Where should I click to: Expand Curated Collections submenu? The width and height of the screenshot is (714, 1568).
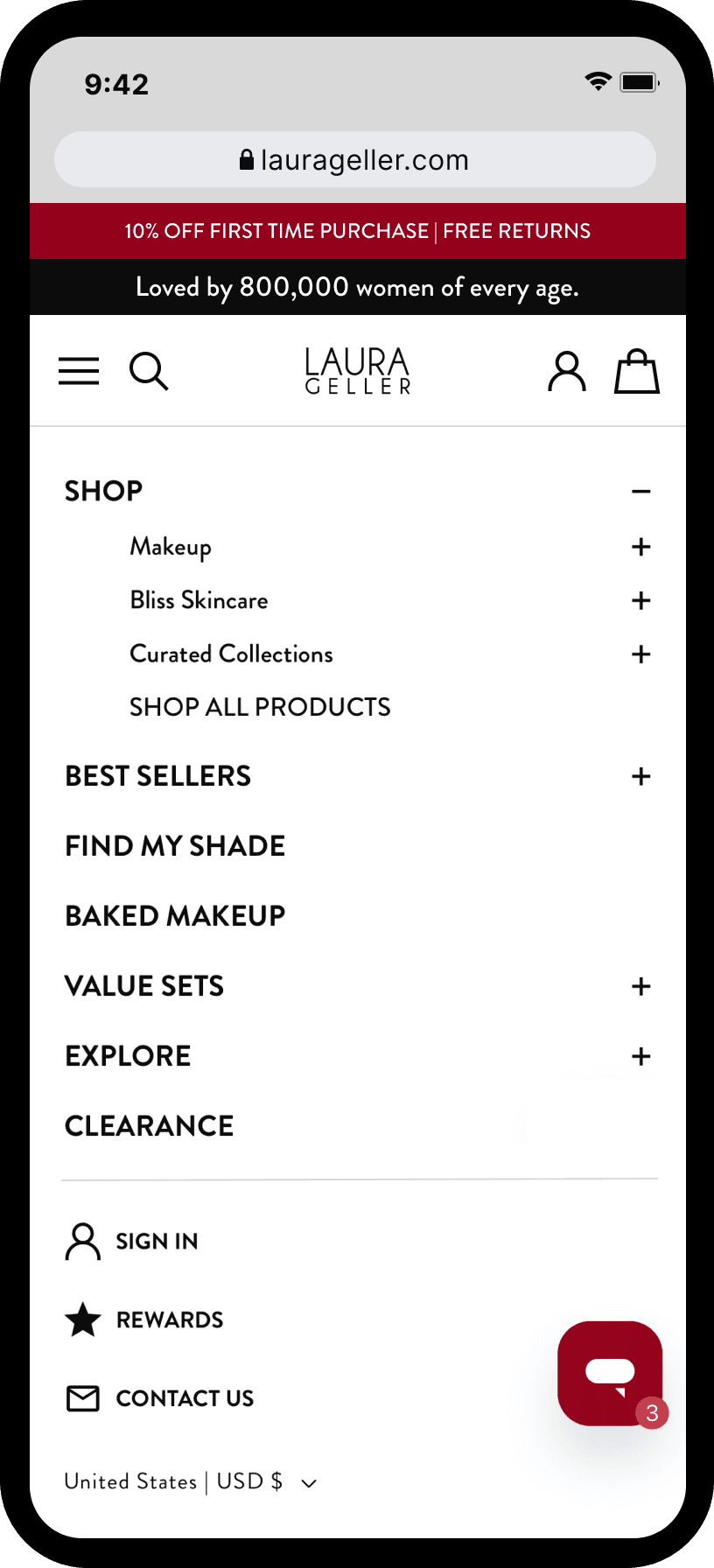(x=640, y=654)
